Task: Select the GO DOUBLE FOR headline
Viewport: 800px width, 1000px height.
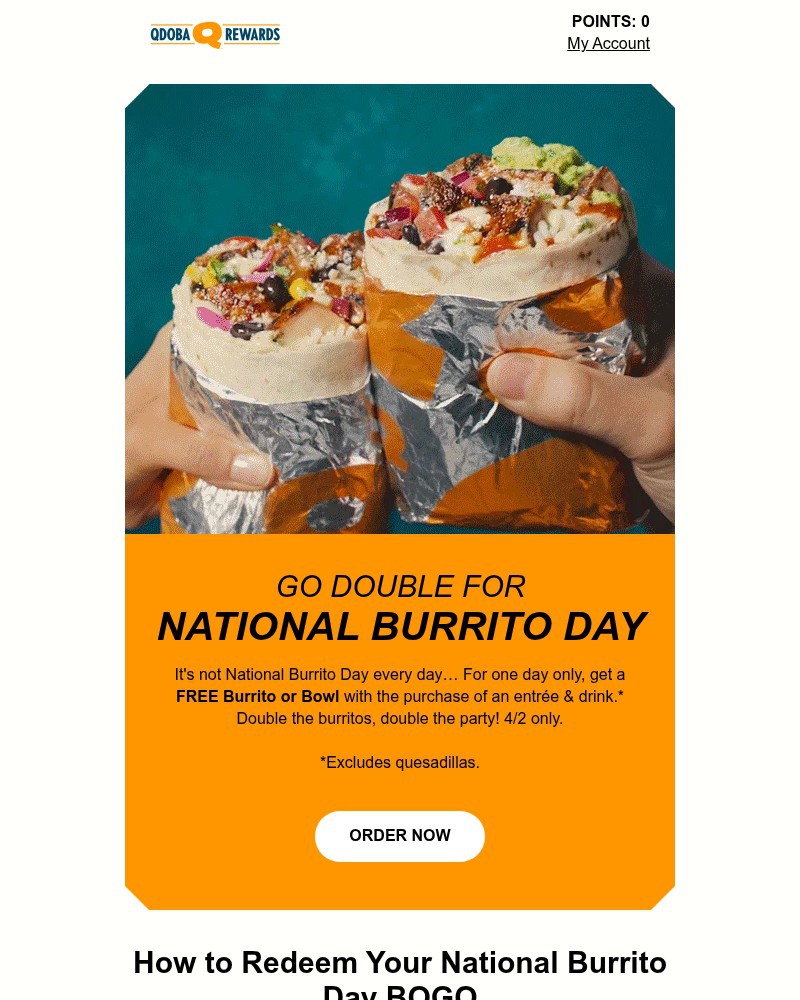Action: point(400,587)
